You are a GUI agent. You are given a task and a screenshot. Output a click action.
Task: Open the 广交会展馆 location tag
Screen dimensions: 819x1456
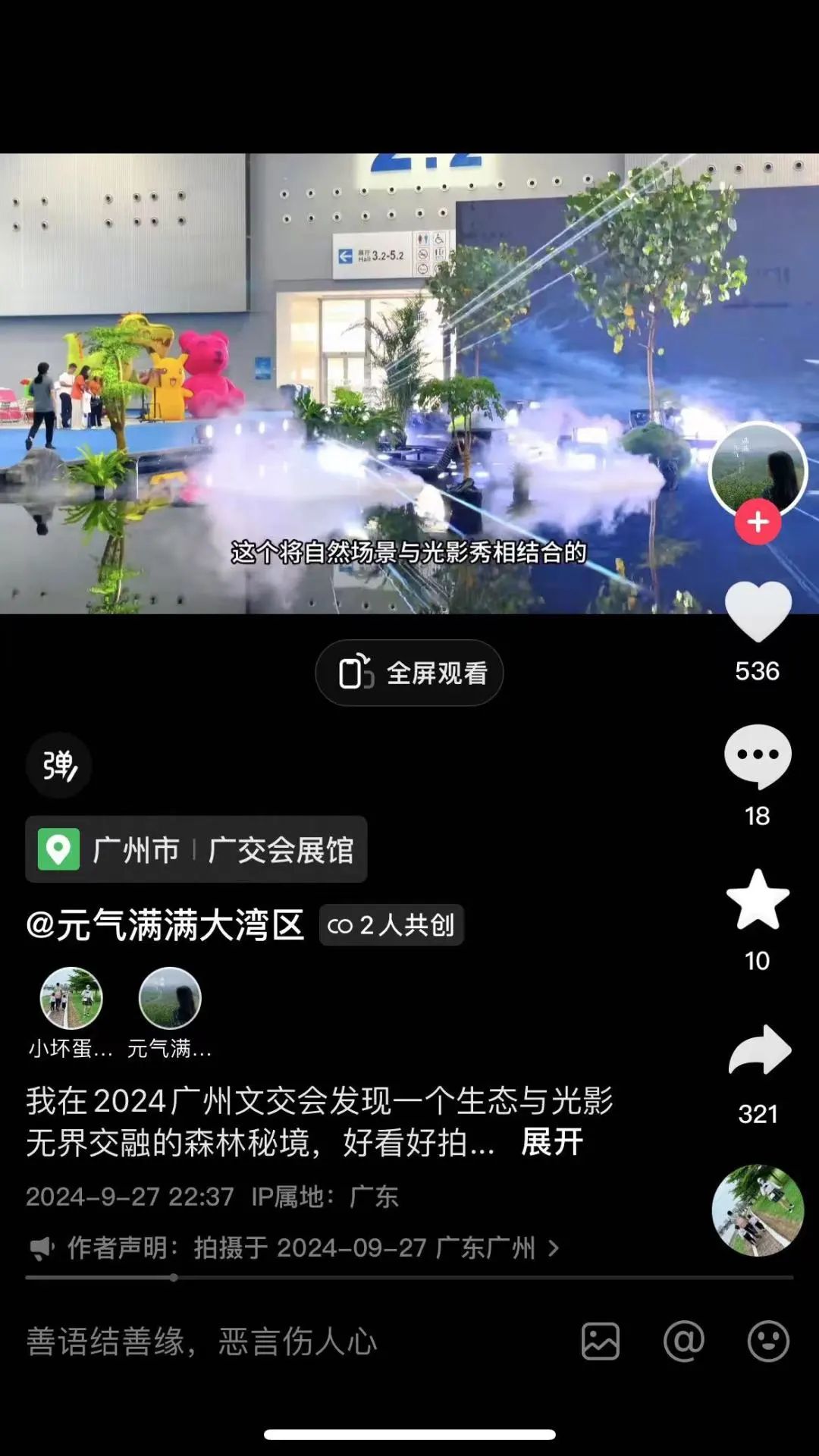click(284, 850)
